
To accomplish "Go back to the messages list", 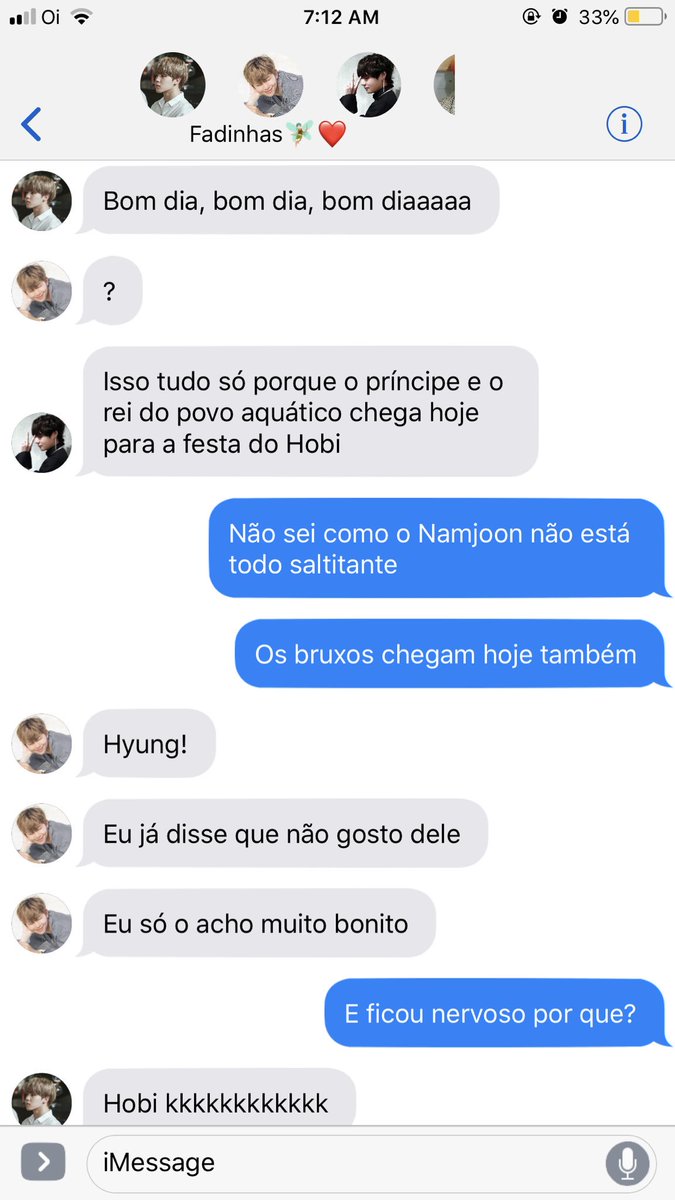I will pyautogui.click(x=31, y=125).
